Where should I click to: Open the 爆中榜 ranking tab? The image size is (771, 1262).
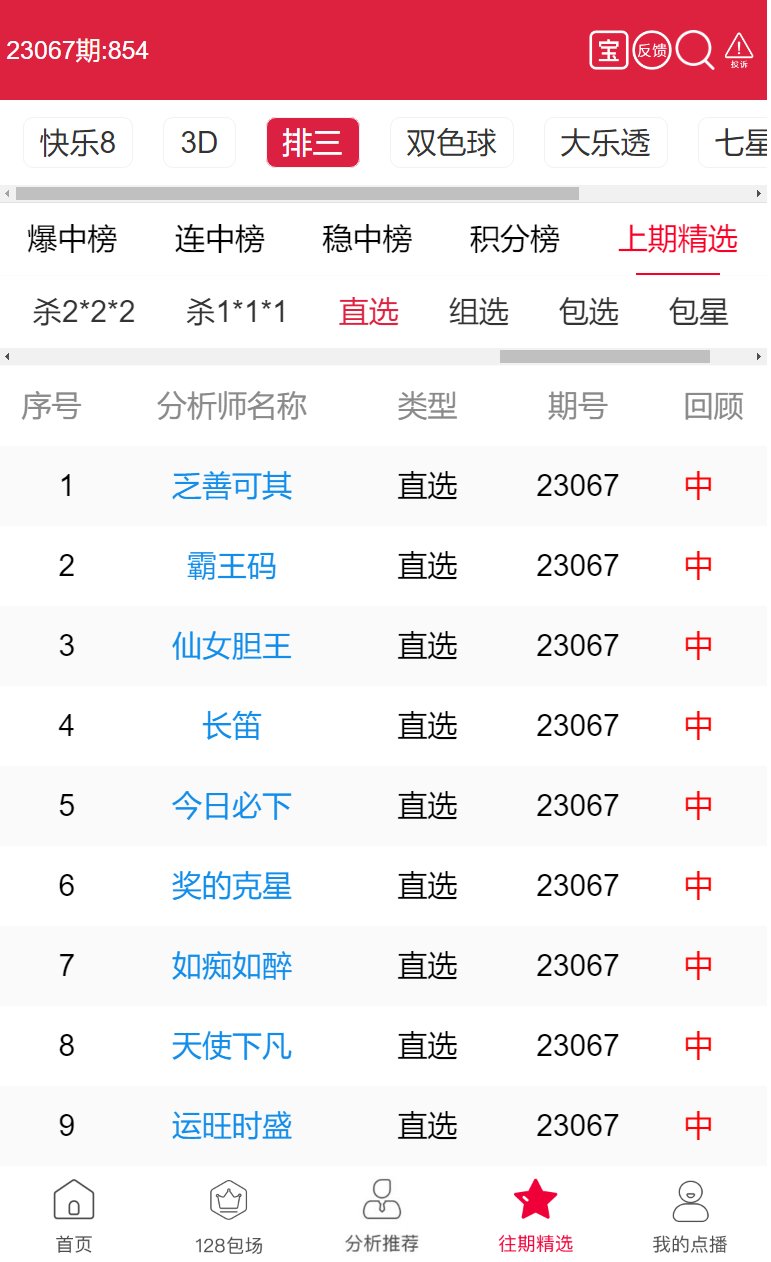[x=72, y=239]
